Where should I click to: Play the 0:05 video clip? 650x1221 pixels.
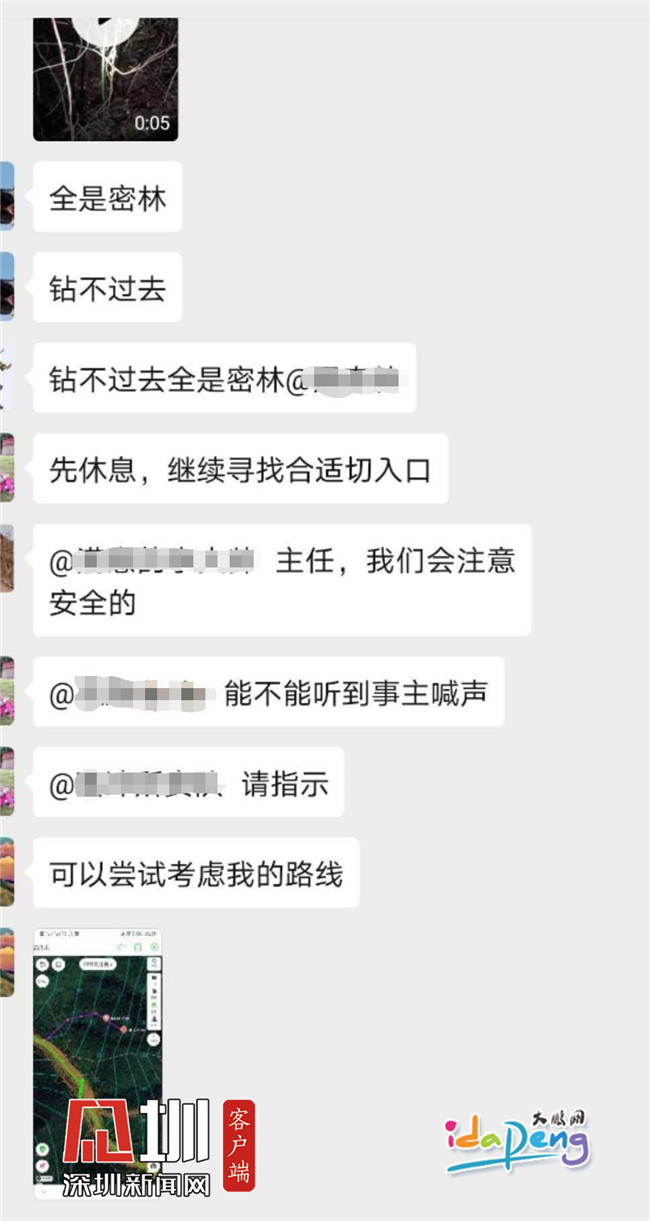pos(105,75)
